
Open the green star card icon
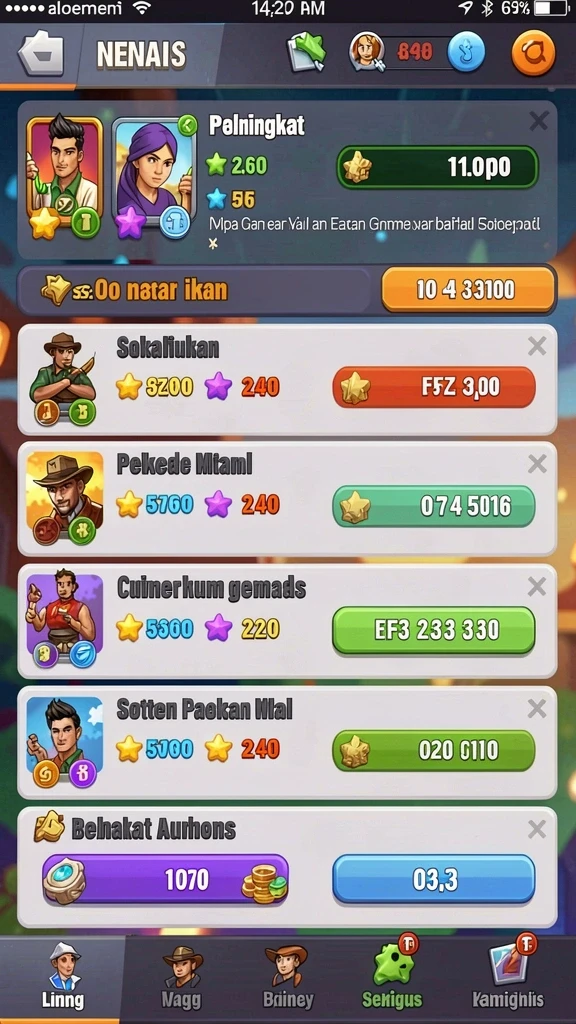pyautogui.click(x=307, y=52)
